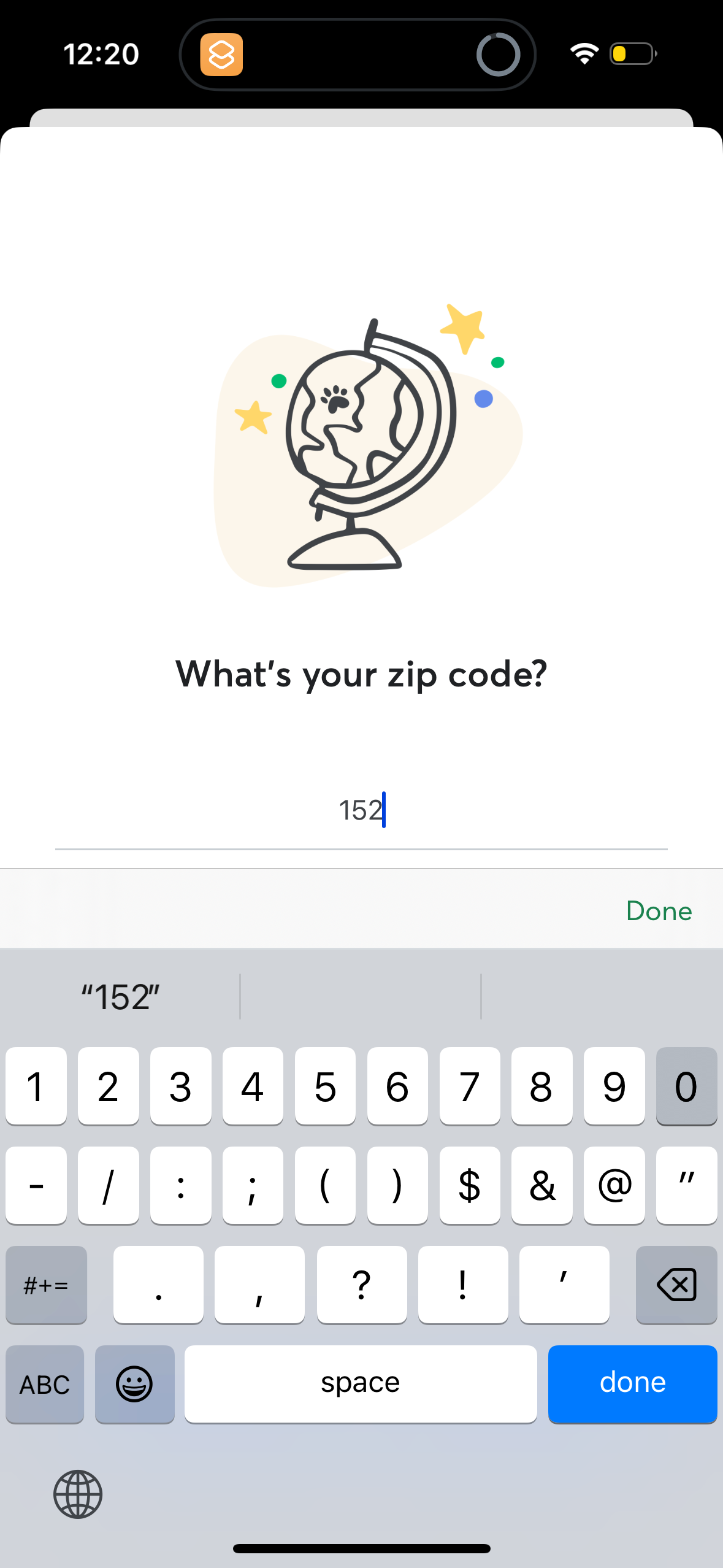Tap Done above the keyboard

click(658, 911)
